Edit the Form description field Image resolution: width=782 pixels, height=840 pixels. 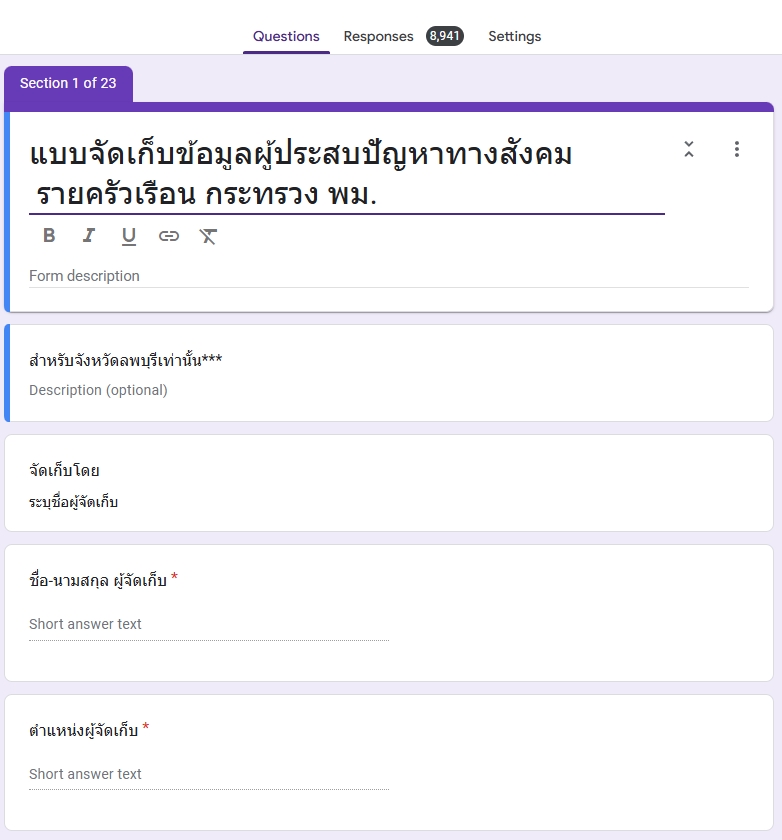point(388,276)
